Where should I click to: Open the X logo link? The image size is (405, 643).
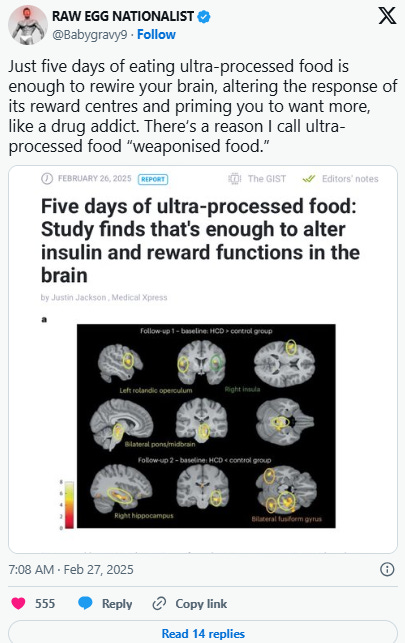coord(387,16)
